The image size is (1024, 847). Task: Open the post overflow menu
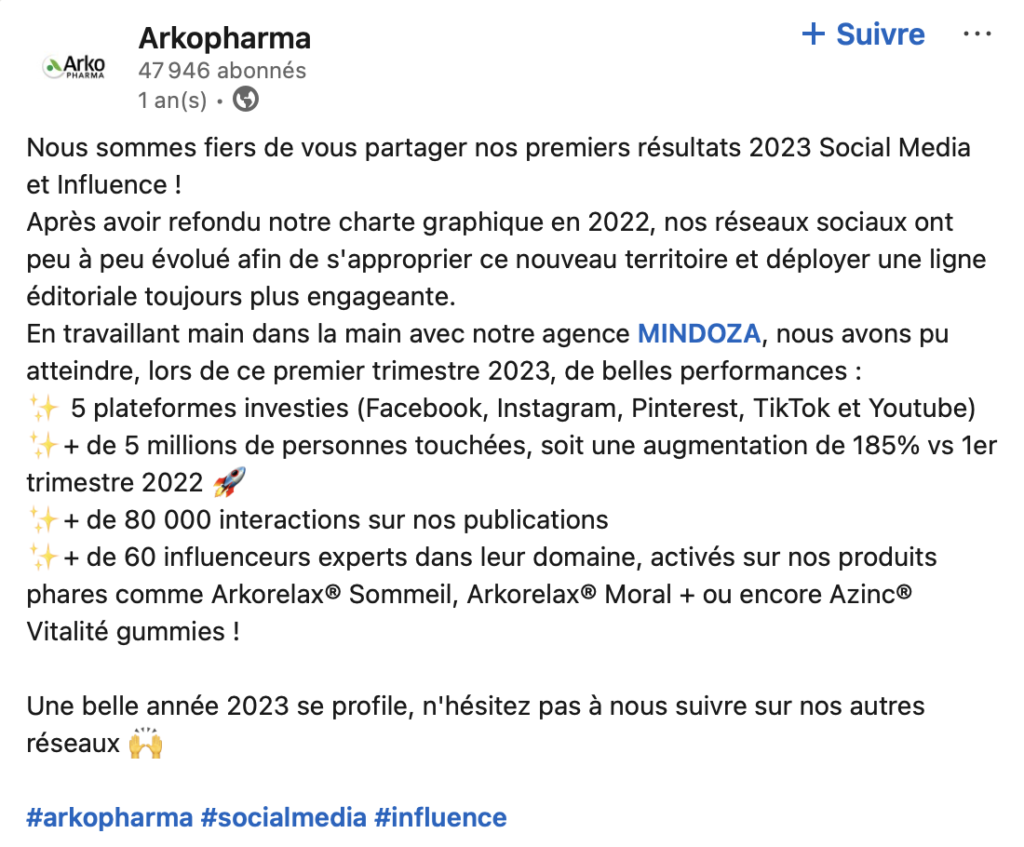tap(976, 34)
